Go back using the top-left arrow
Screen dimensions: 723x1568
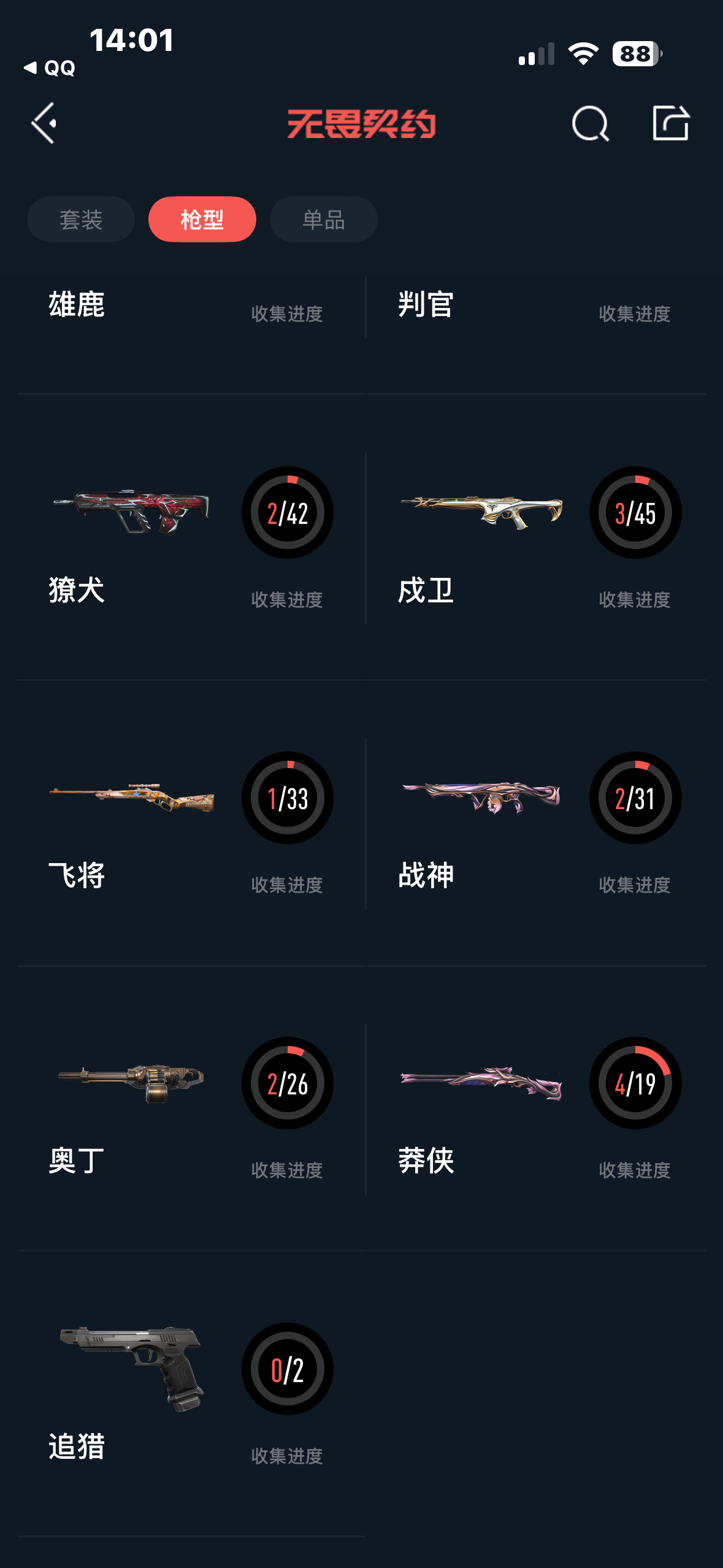44,123
